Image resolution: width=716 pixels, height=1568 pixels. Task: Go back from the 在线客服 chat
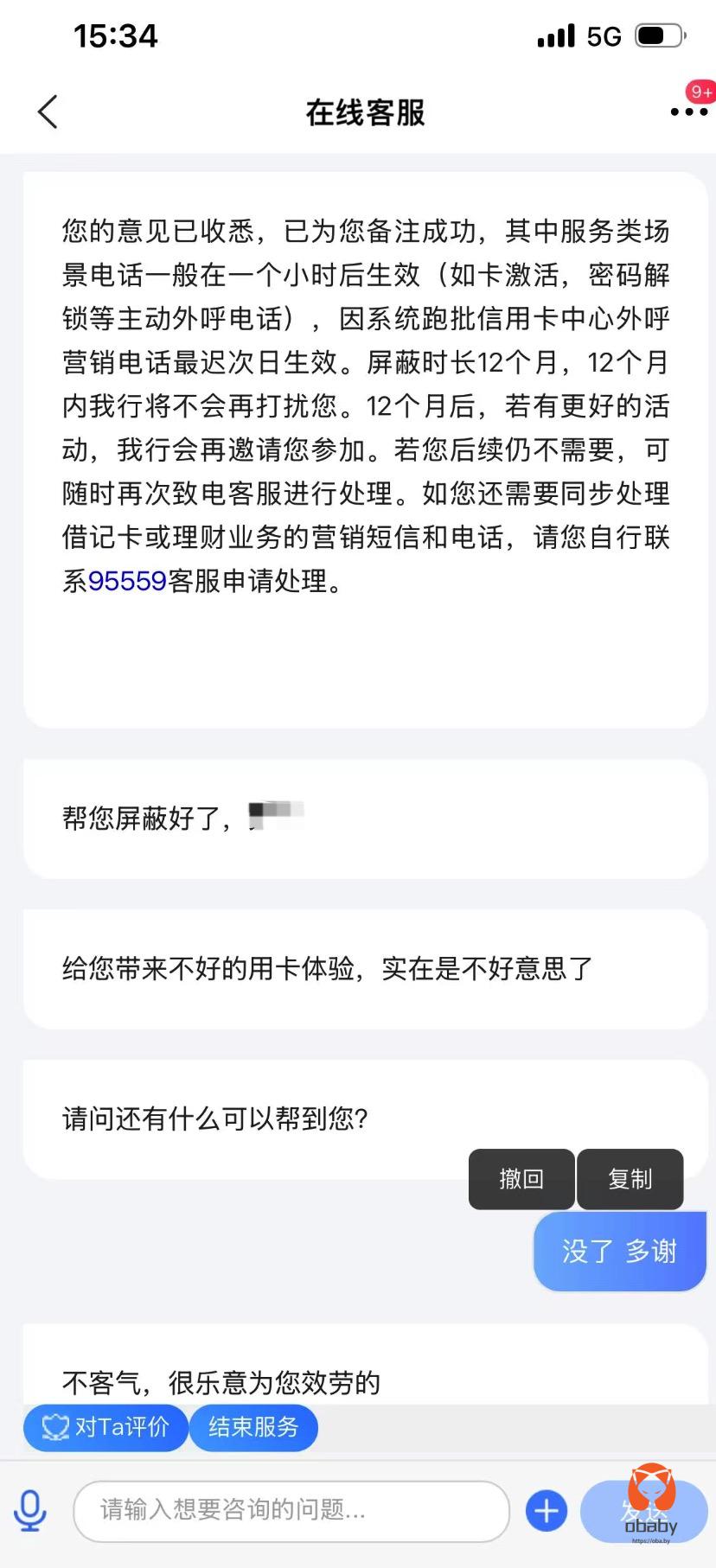[48, 112]
